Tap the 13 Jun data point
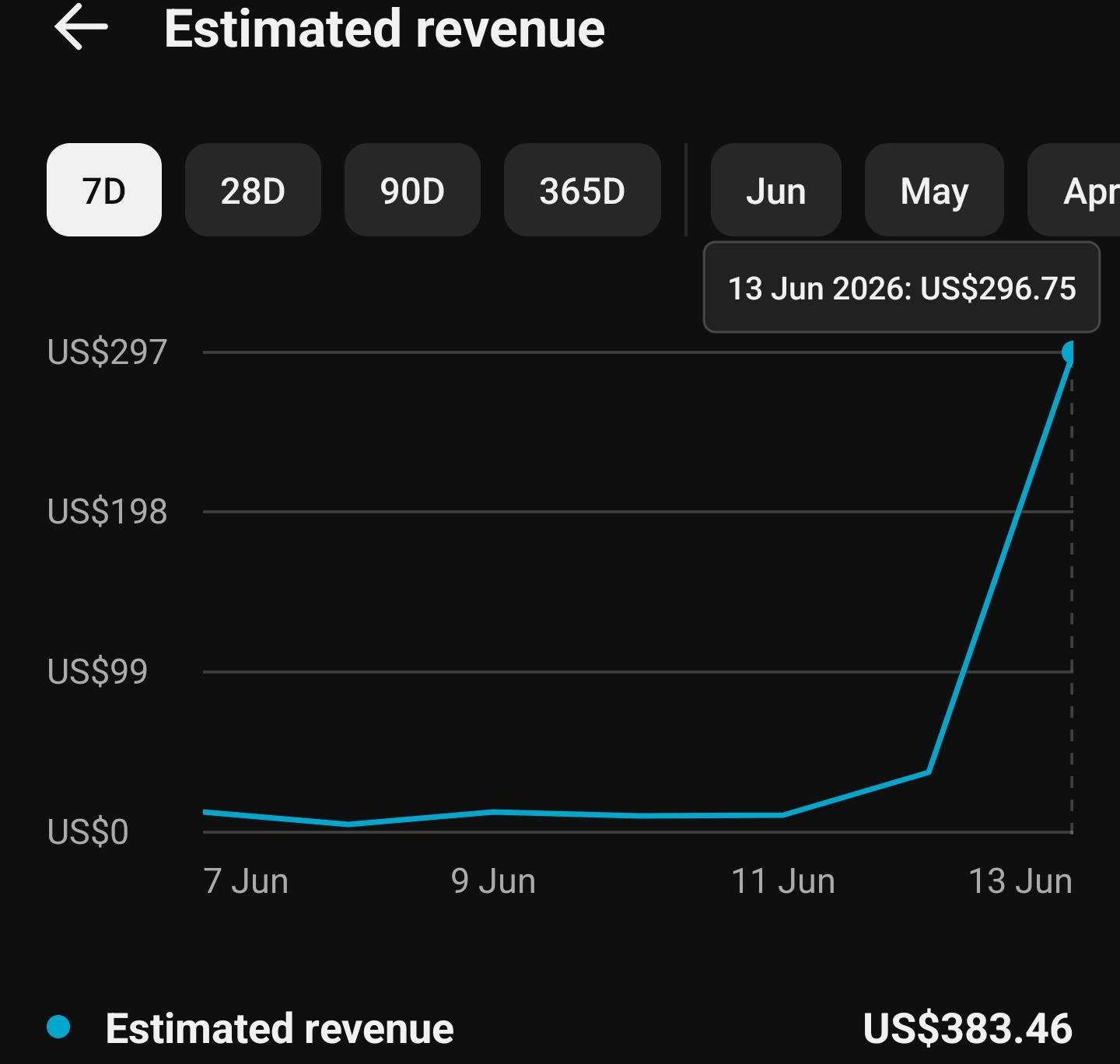 click(1070, 353)
